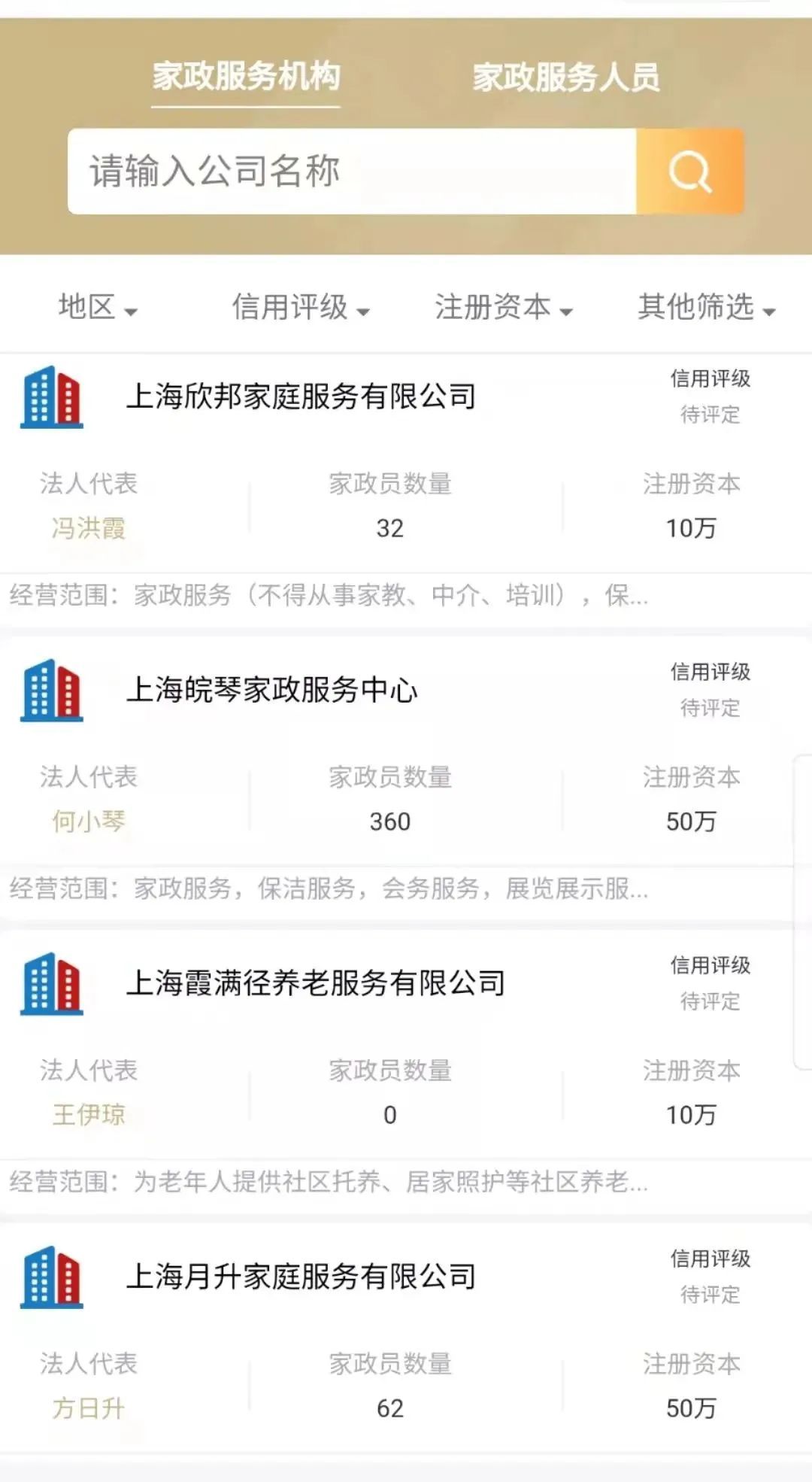Switch to the 家政服务人员 tab
The width and height of the screenshot is (812, 1482).
click(566, 77)
